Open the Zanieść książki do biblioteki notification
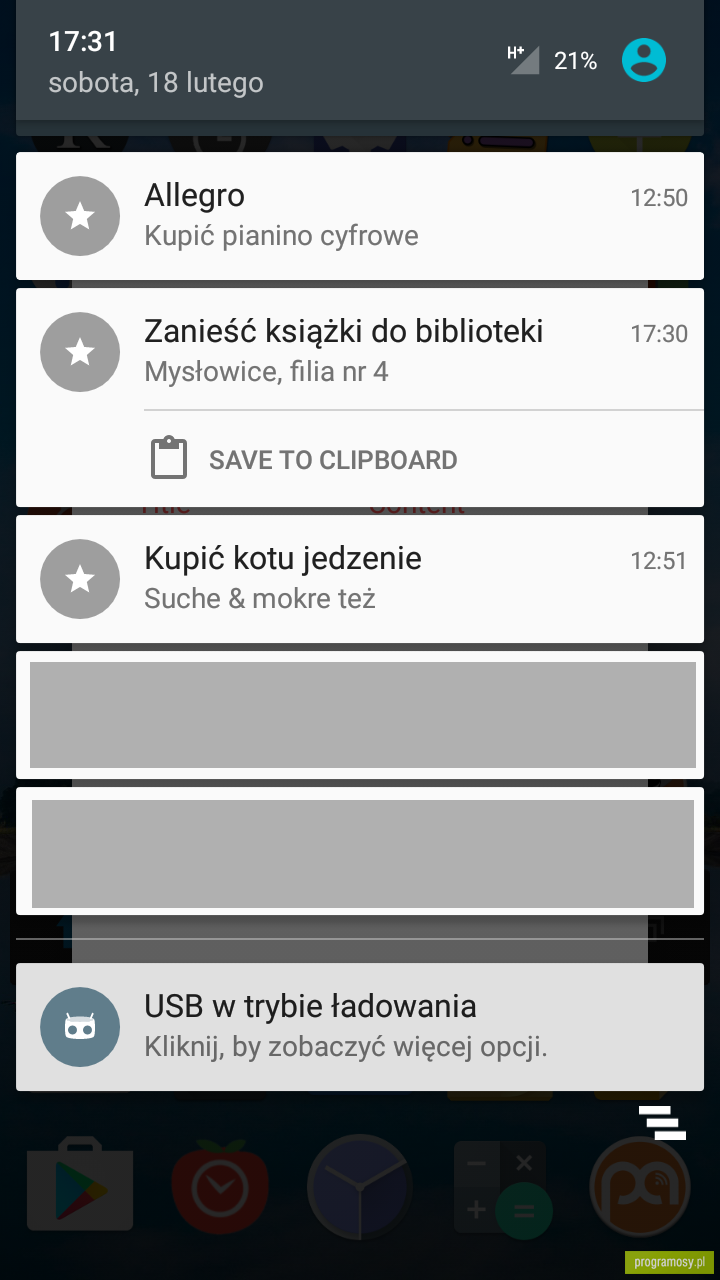The width and height of the screenshot is (720, 1280). [360, 350]
